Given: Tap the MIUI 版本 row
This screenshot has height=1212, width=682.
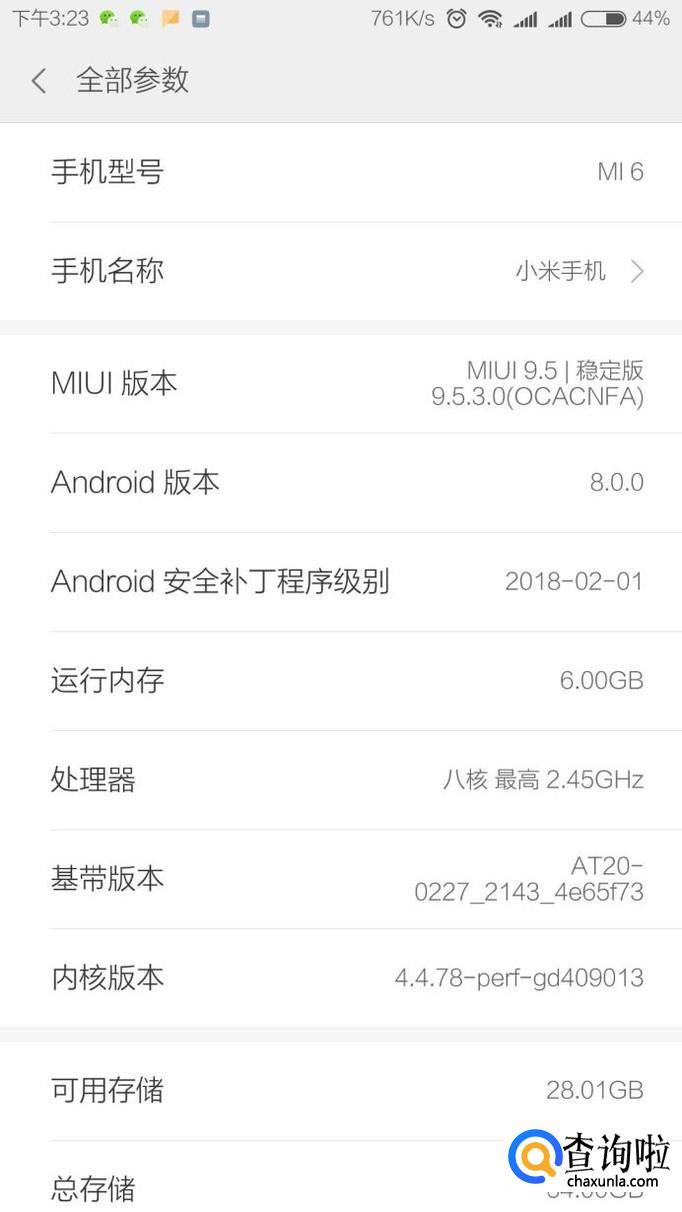Looking at the screenshot, I should pos(341,383).
